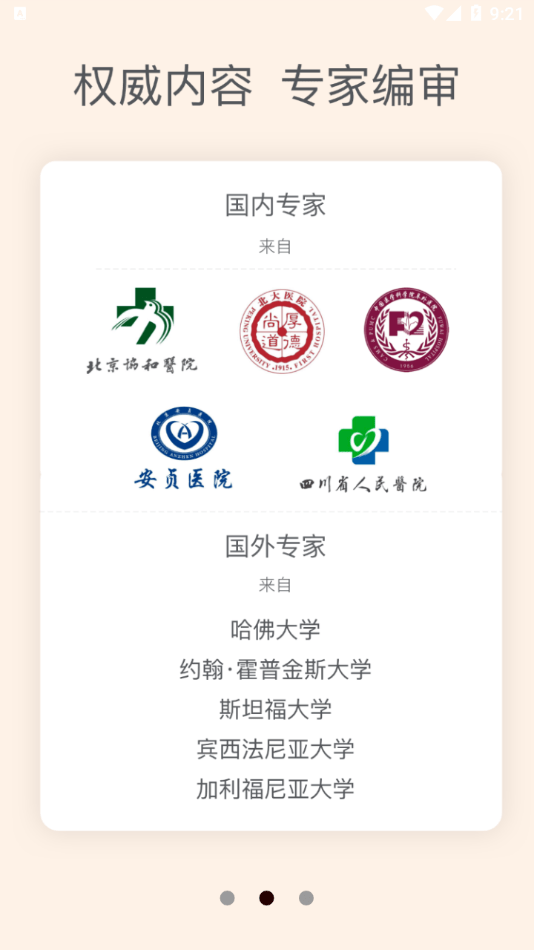This screenshot has width=534, height=950.
Task: Jump to the first onboarding page dot
Action: click(x=227, y=898)
